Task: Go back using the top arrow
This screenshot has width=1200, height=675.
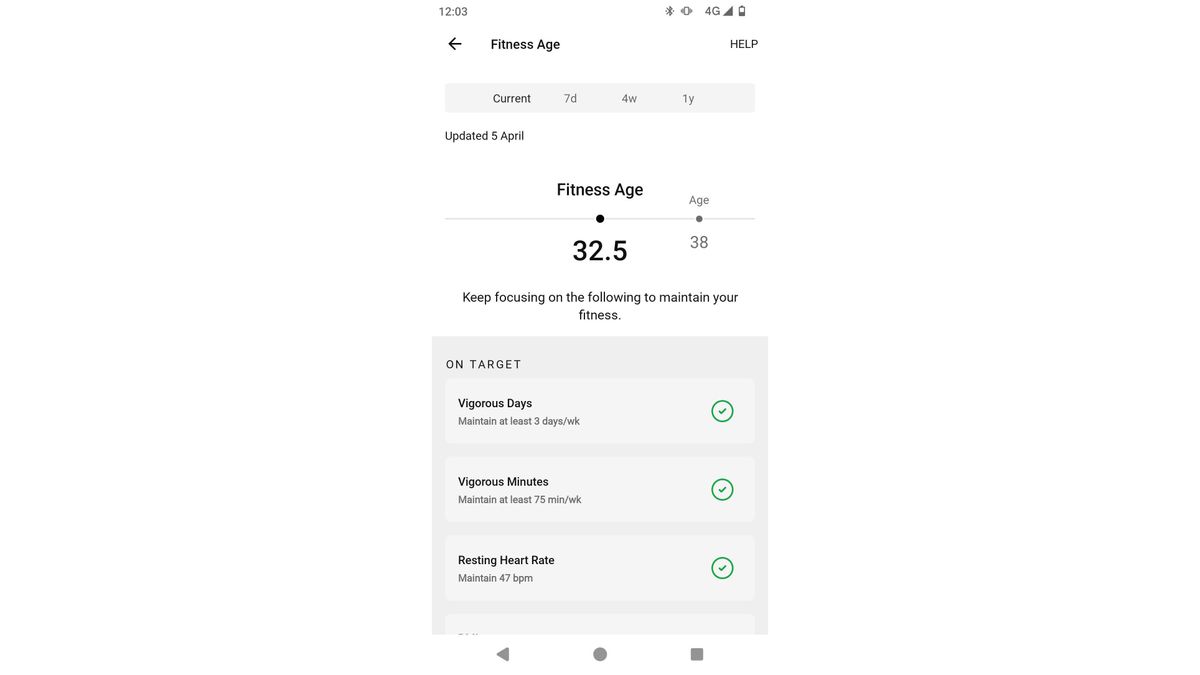Action: tap(455, 44)
